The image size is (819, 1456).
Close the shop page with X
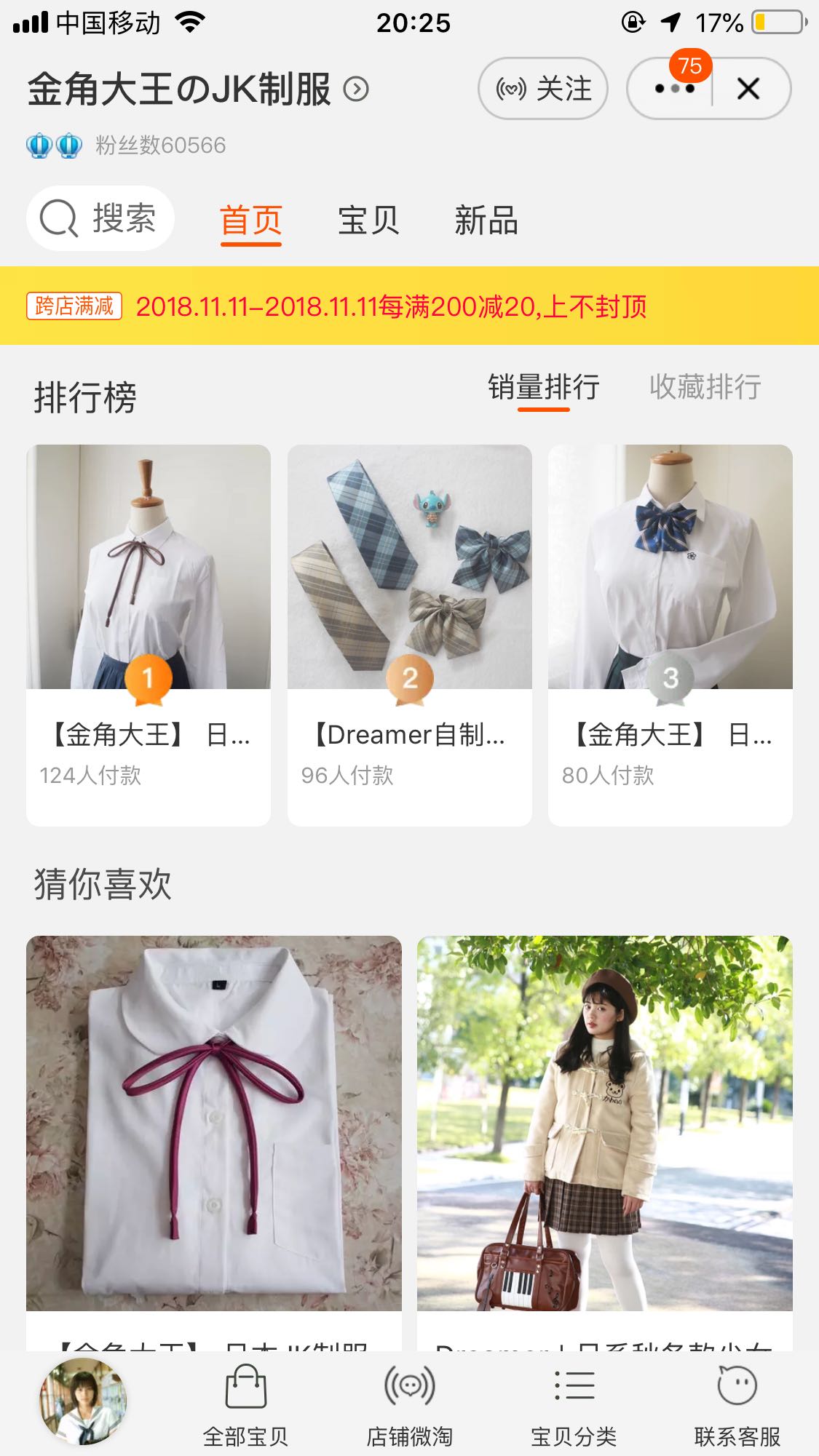(x=748, y=89)
